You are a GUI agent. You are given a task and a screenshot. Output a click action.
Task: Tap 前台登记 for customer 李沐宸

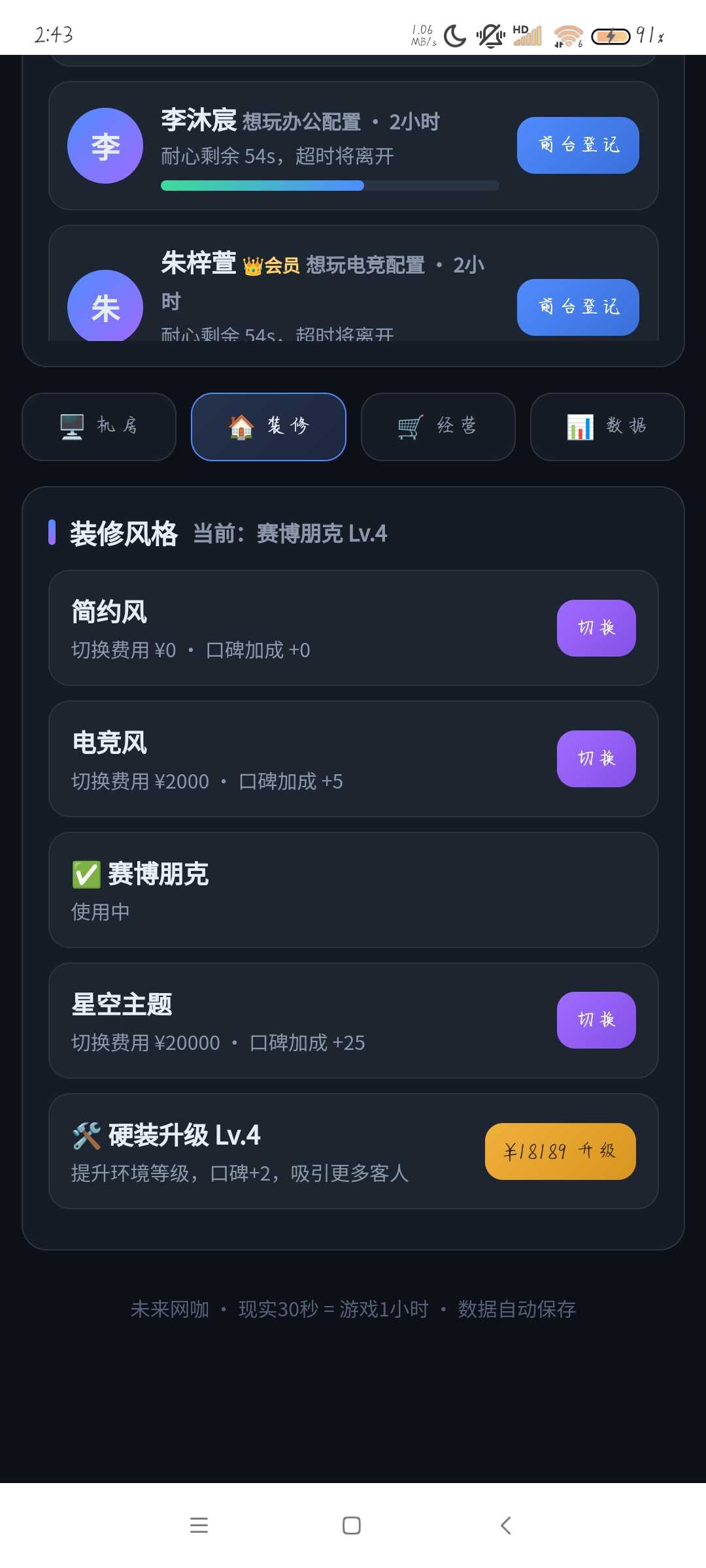[578, 145]
